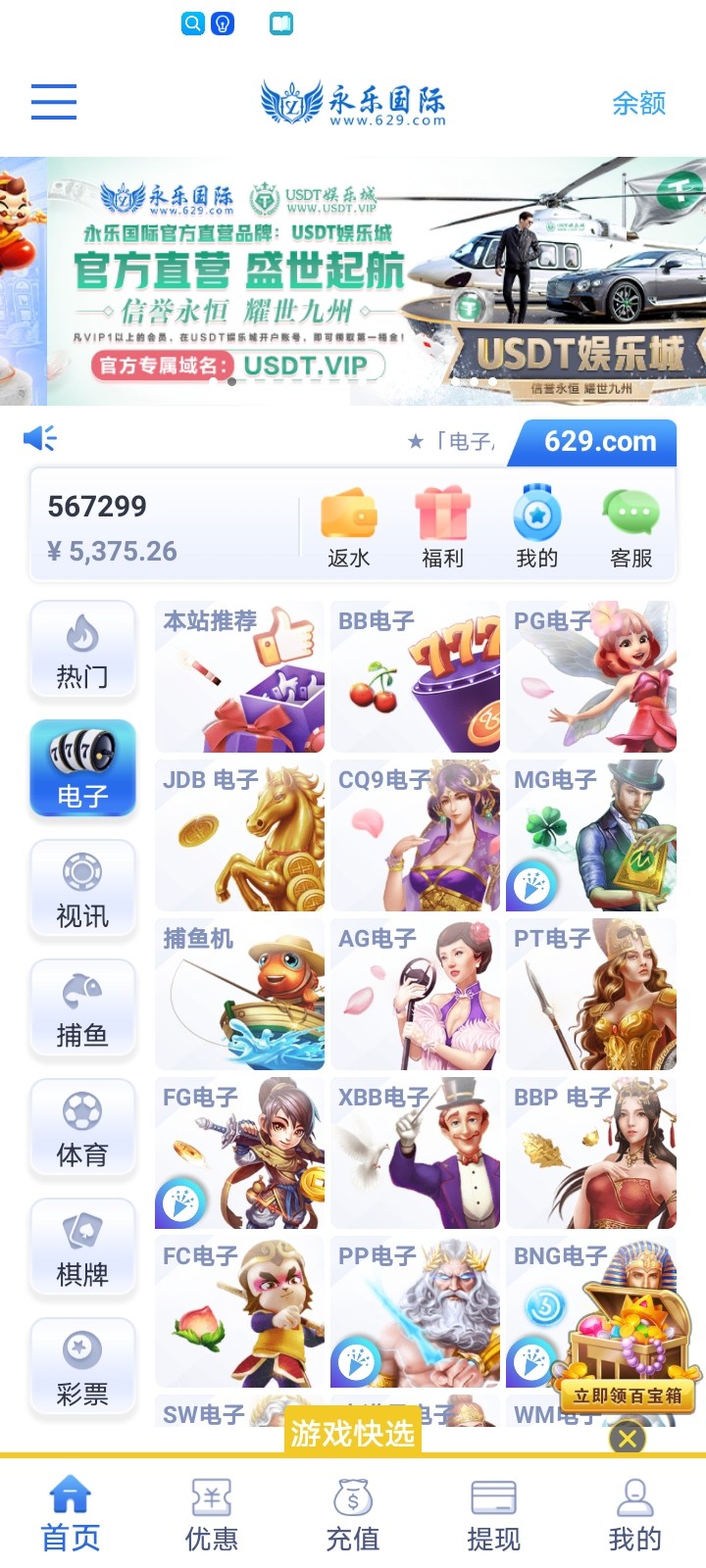Open the 捕鱼机 game tile

coord(239,995)
